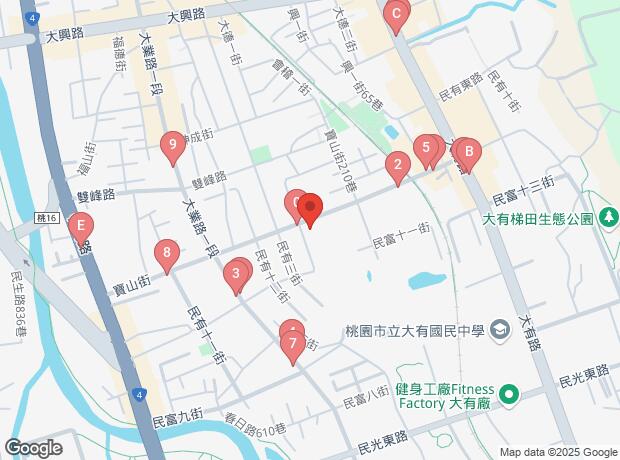620x460 pixels.
Task: Tap marker number 3
Action: [x=237, y=273]
